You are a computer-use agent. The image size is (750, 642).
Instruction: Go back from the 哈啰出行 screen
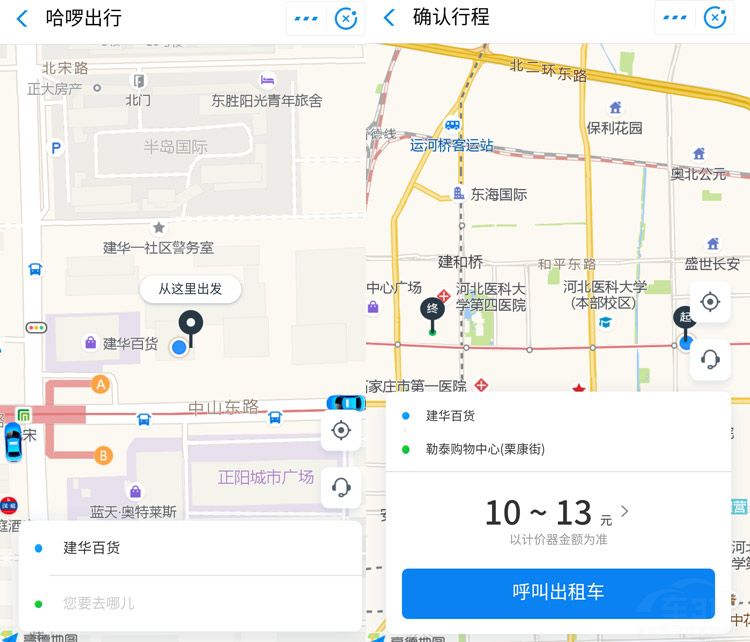tap(22, 18)
